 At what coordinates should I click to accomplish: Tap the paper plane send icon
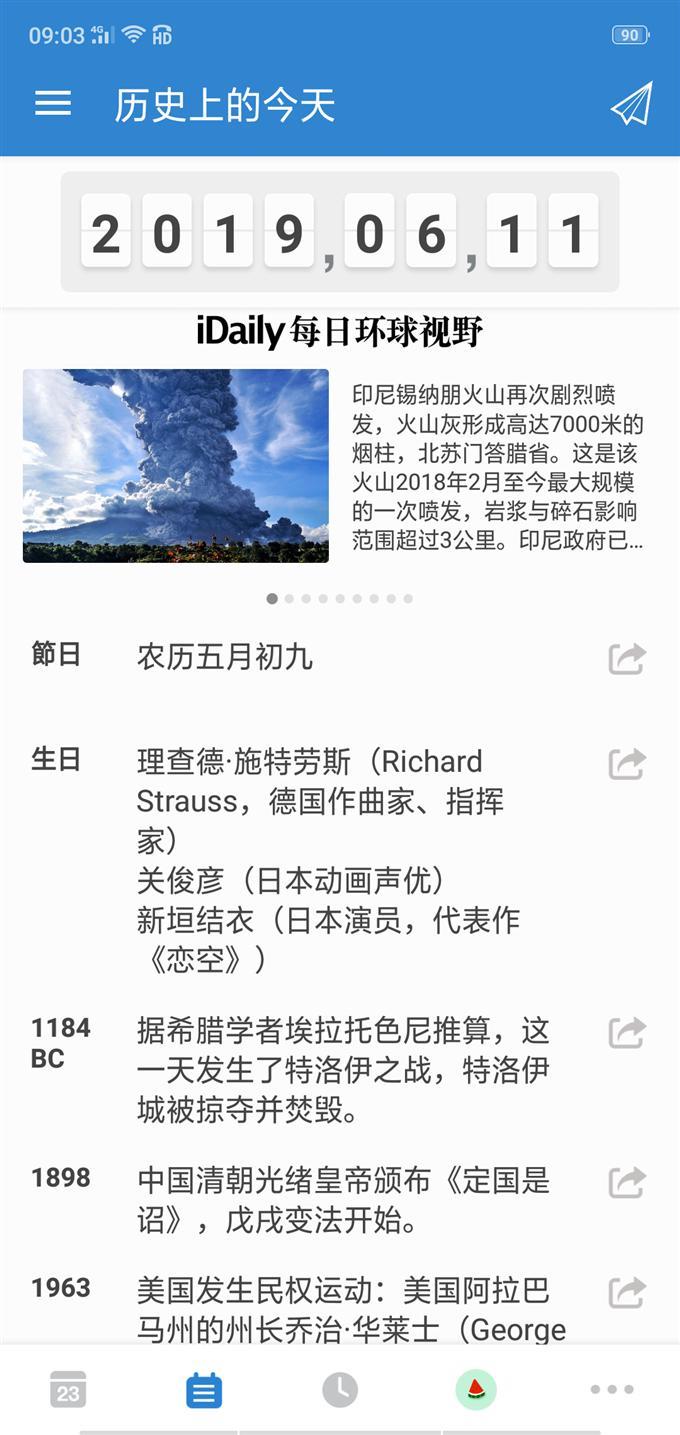coord(631,104)
